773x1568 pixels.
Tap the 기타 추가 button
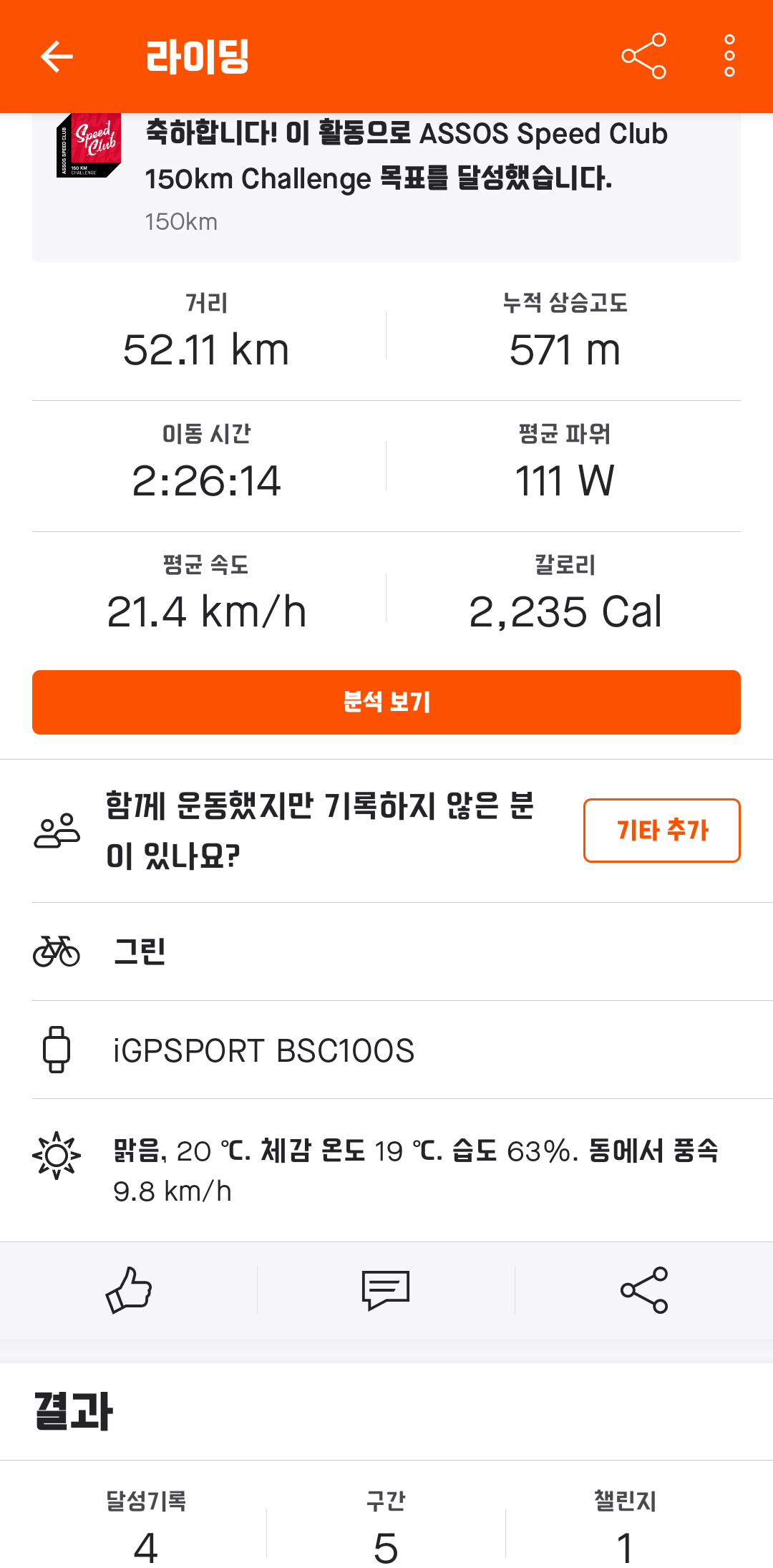[x=662, y=831]
